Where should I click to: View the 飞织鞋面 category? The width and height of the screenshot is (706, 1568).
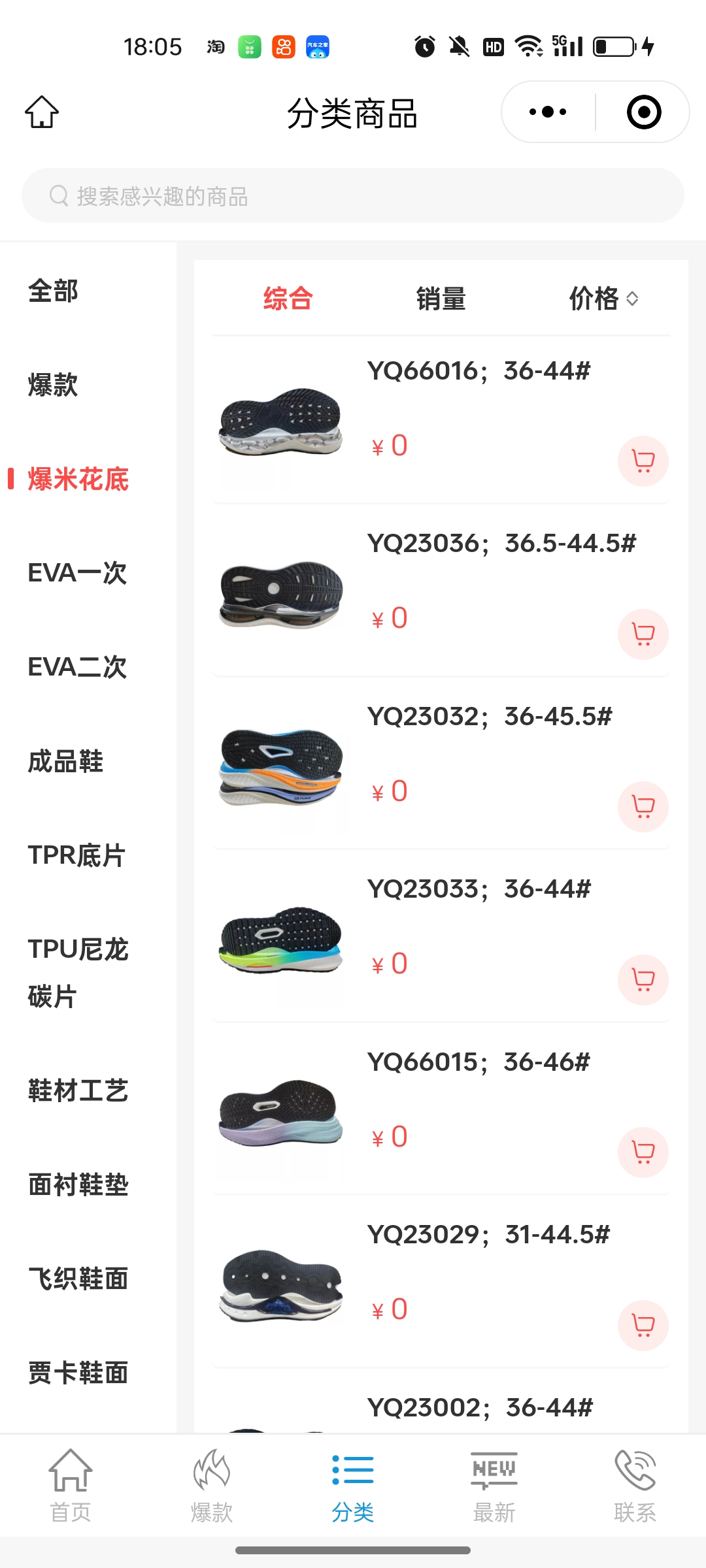pyautogui.click(x=78, y=1279)
